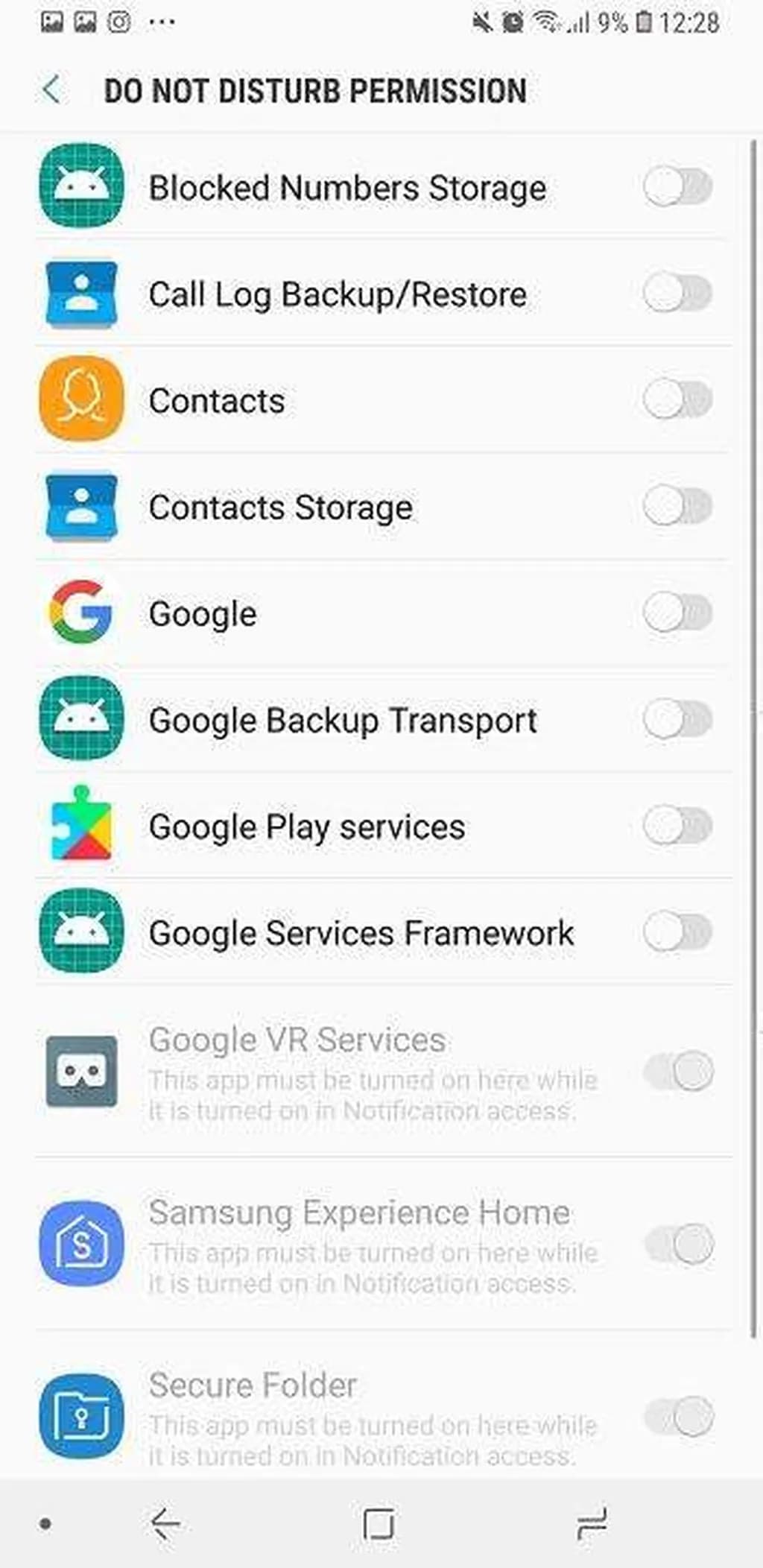Viewport: 763px width, 1568px height.
Task: Enable the Contacts Storage switch
Action: click(677, 506)
